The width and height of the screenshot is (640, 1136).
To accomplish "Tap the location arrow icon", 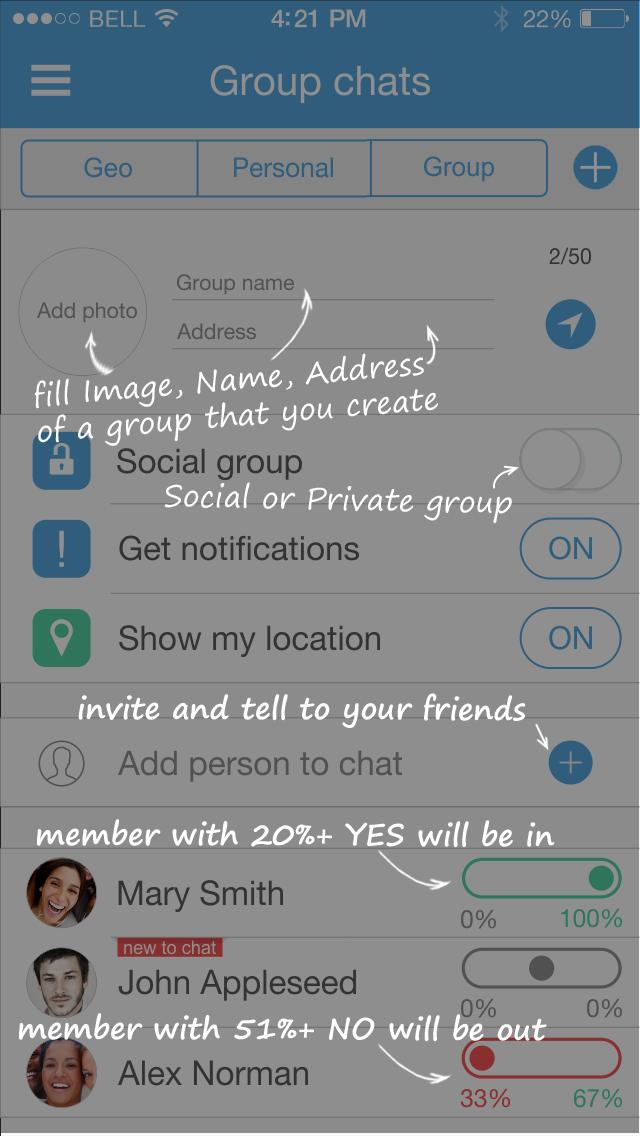I will (x=570, y=324).
